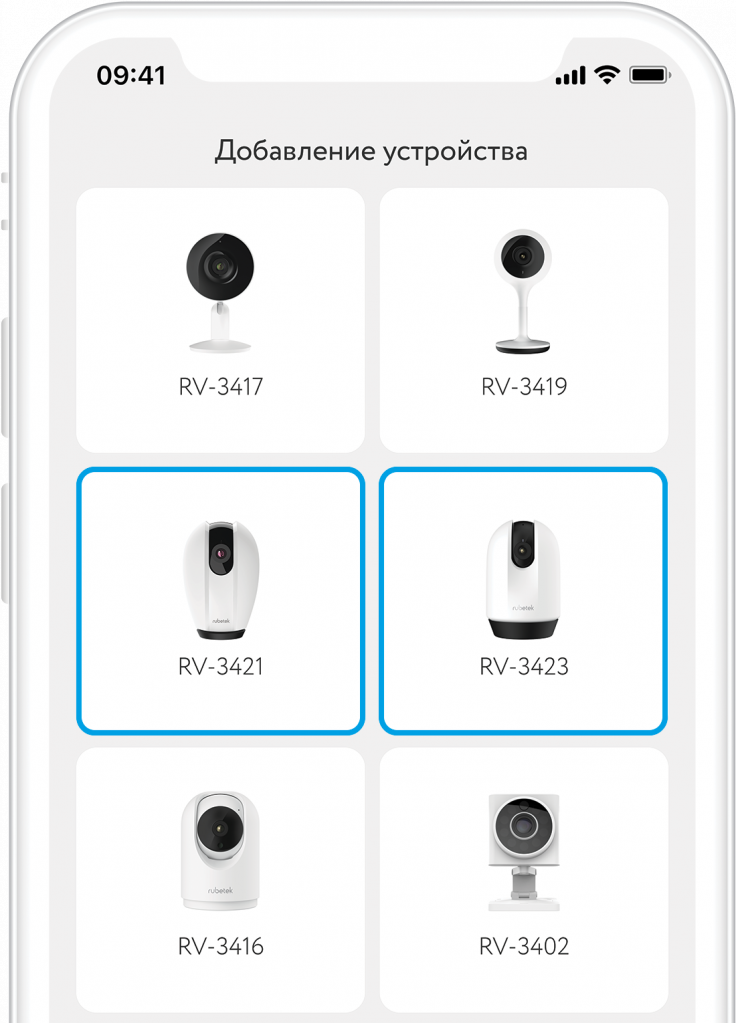
Task: Add the RV-3416 camera
Action: pyautogui.click(x=220, y=878)
